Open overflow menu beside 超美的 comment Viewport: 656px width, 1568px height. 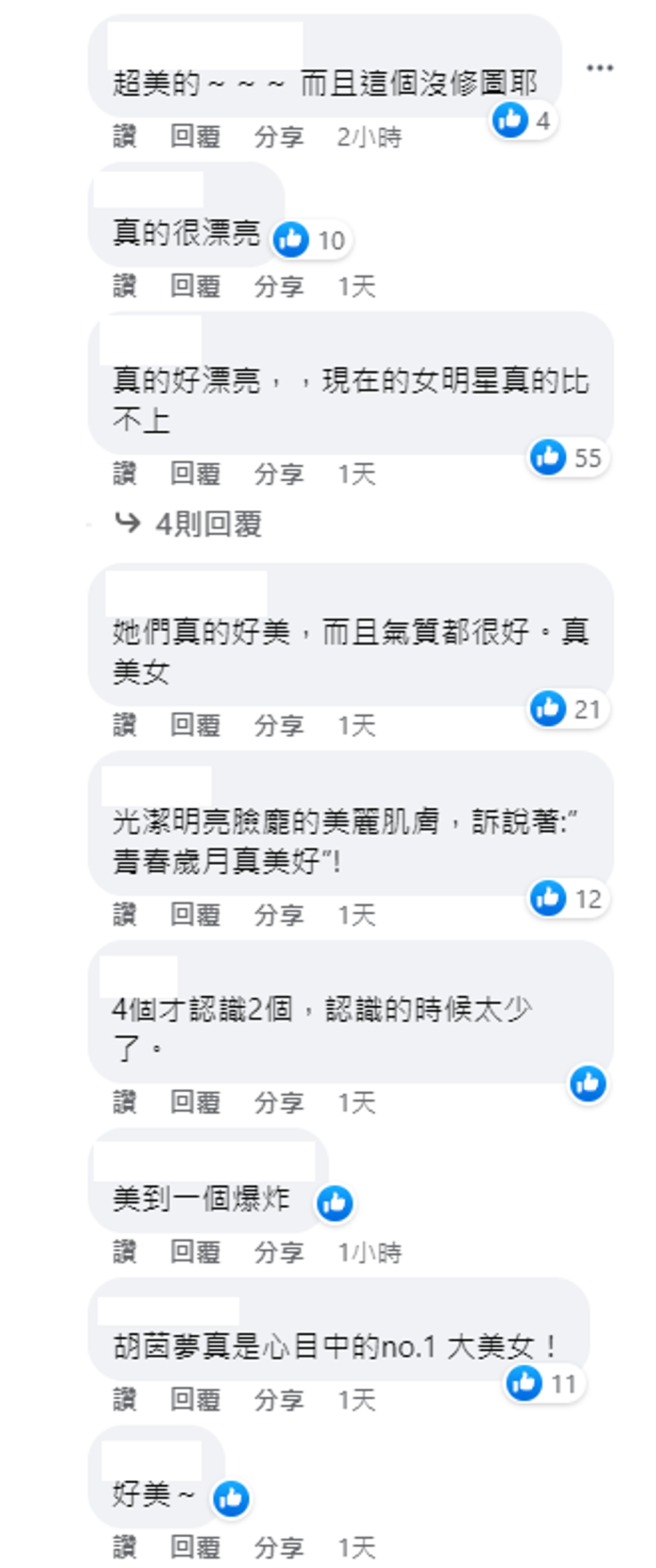(599, 68)
